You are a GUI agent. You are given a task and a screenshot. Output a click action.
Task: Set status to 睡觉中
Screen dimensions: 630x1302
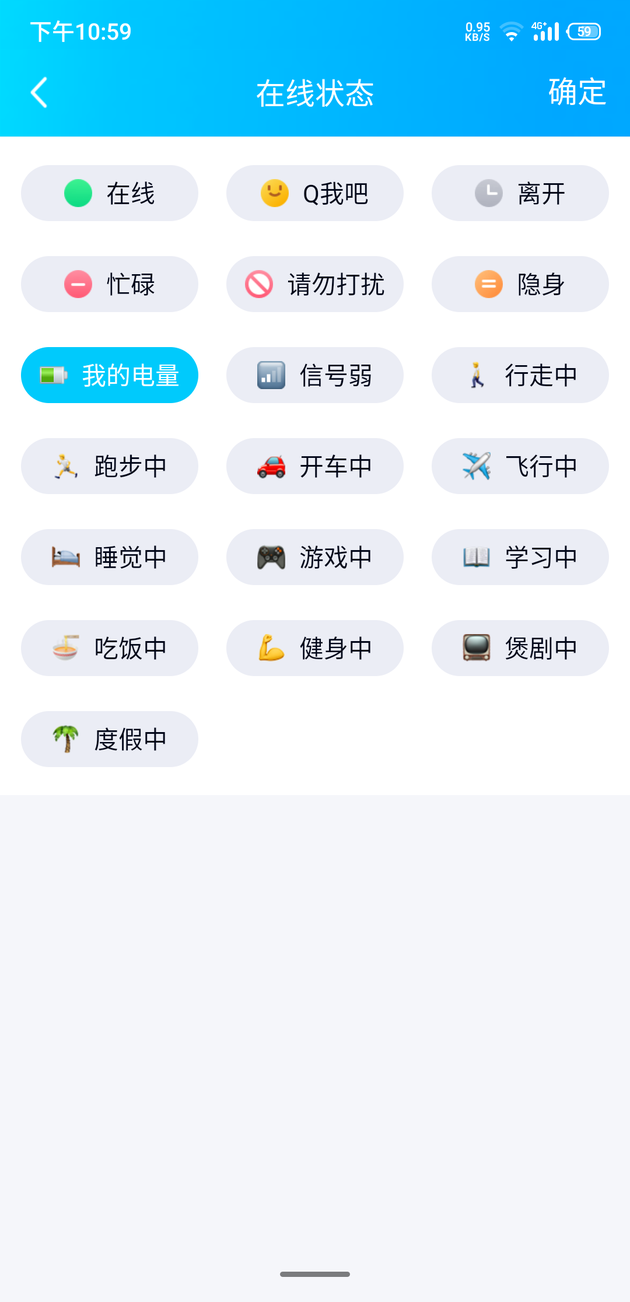(110, 557)
